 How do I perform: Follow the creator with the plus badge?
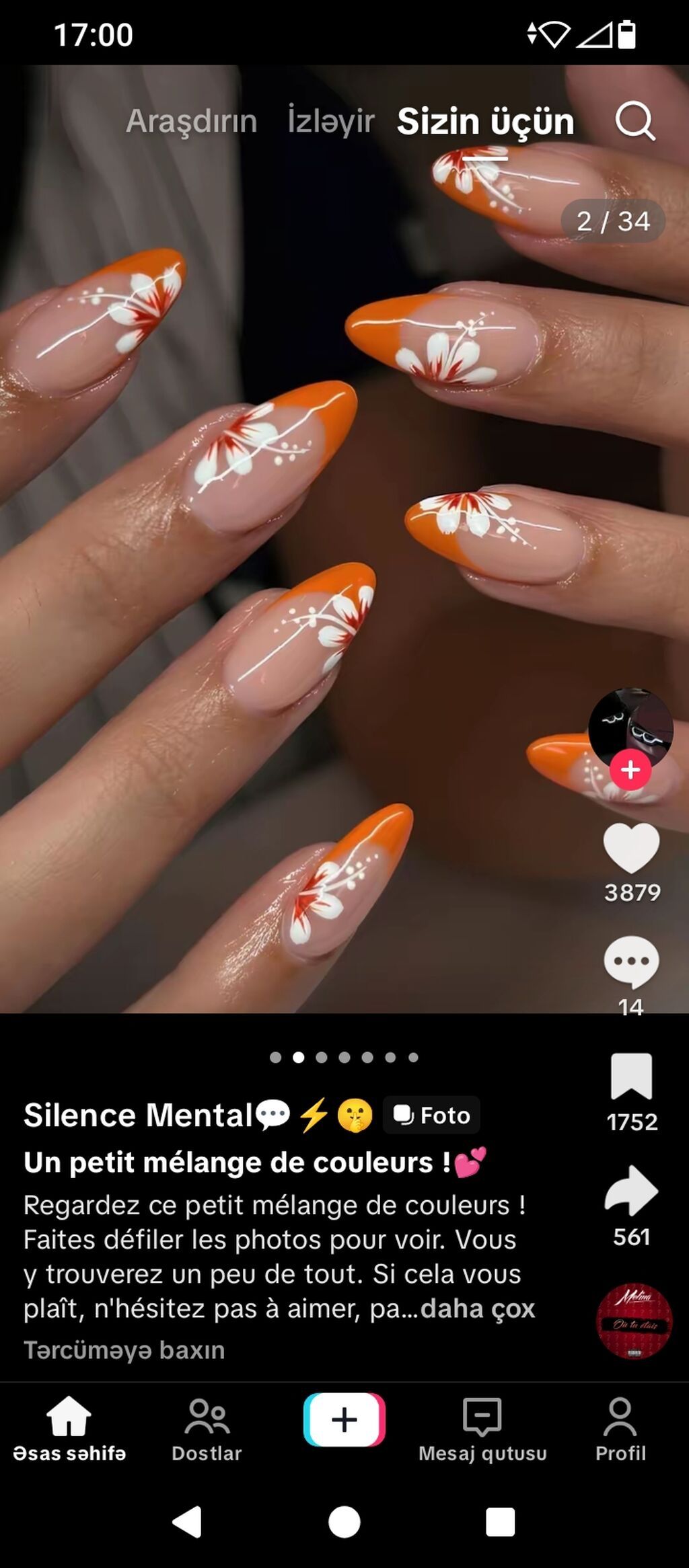[630, 770]
